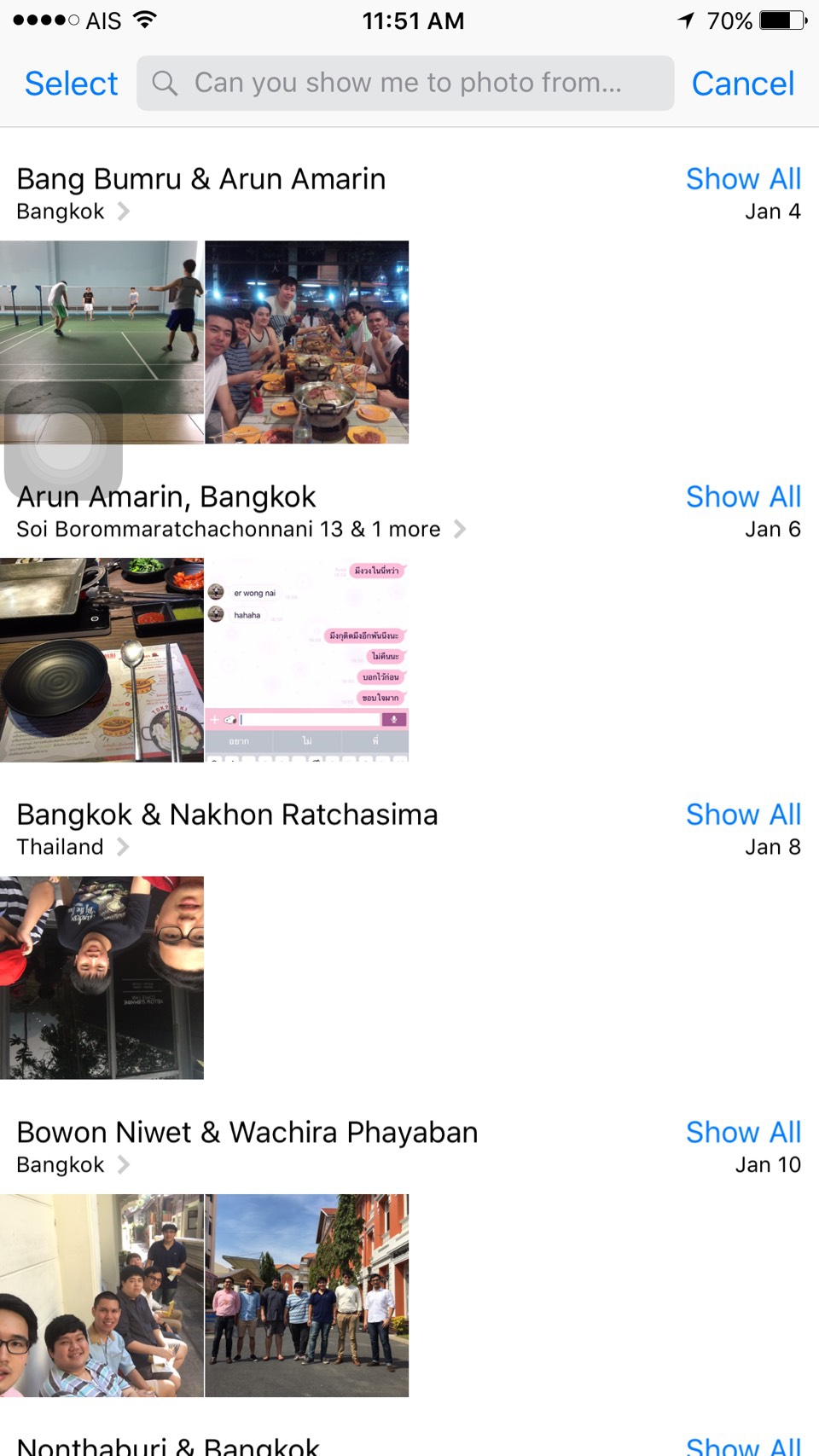Show all photos from Jan 10
Image resolution: width=819 pixels, height=1456 pixels.
tap(742, 1132)
